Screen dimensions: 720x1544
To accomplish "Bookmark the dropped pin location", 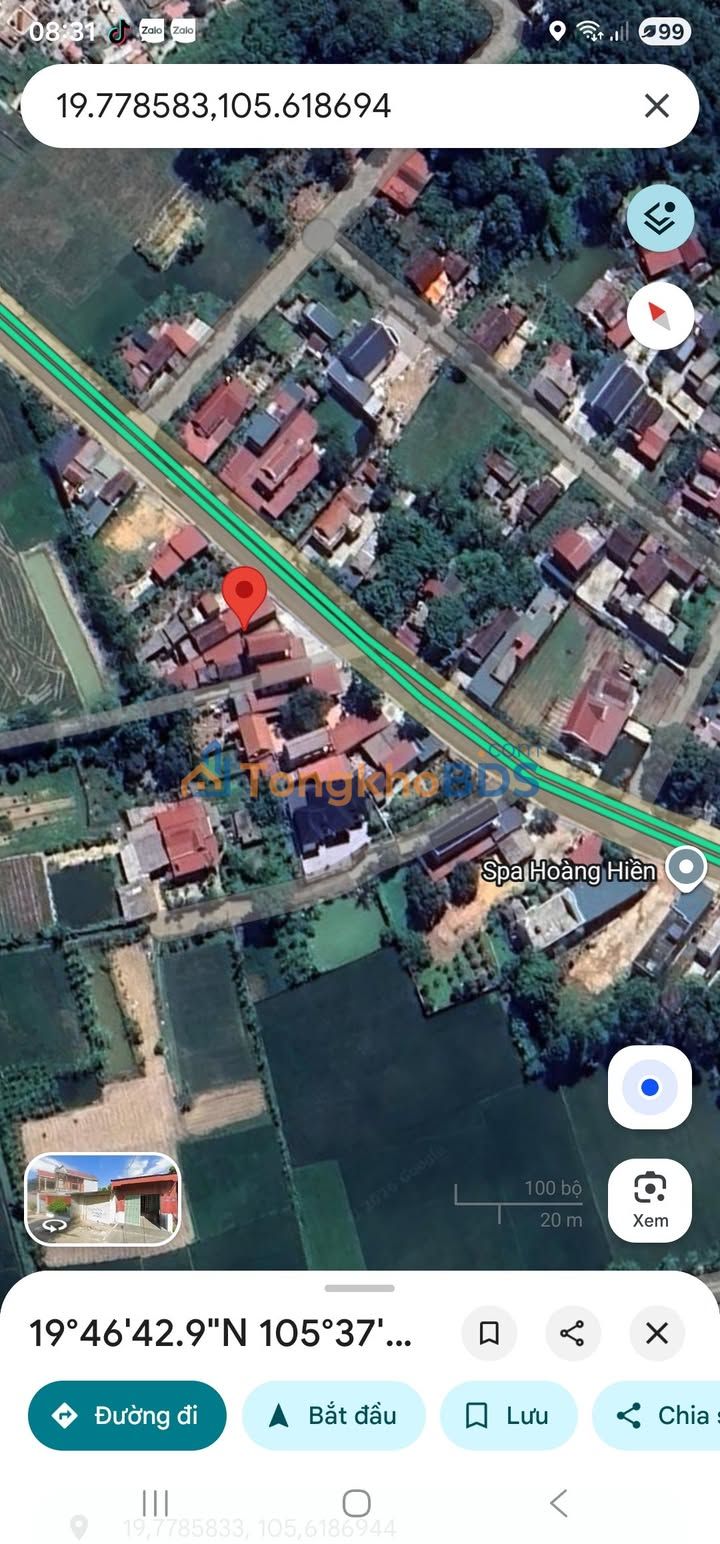I will point(489,1333).
